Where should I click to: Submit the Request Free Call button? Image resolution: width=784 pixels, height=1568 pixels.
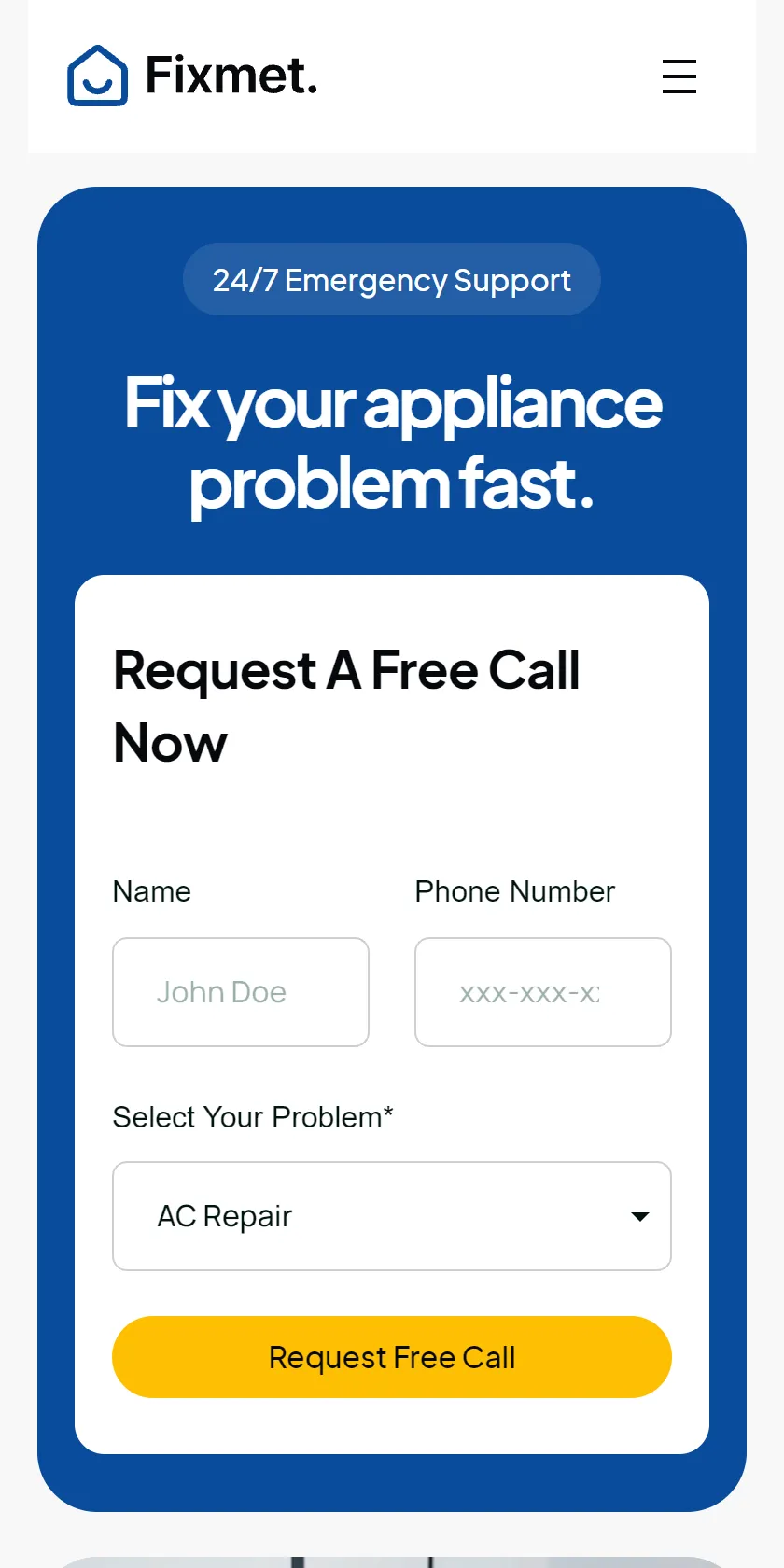coord(392,1357)
